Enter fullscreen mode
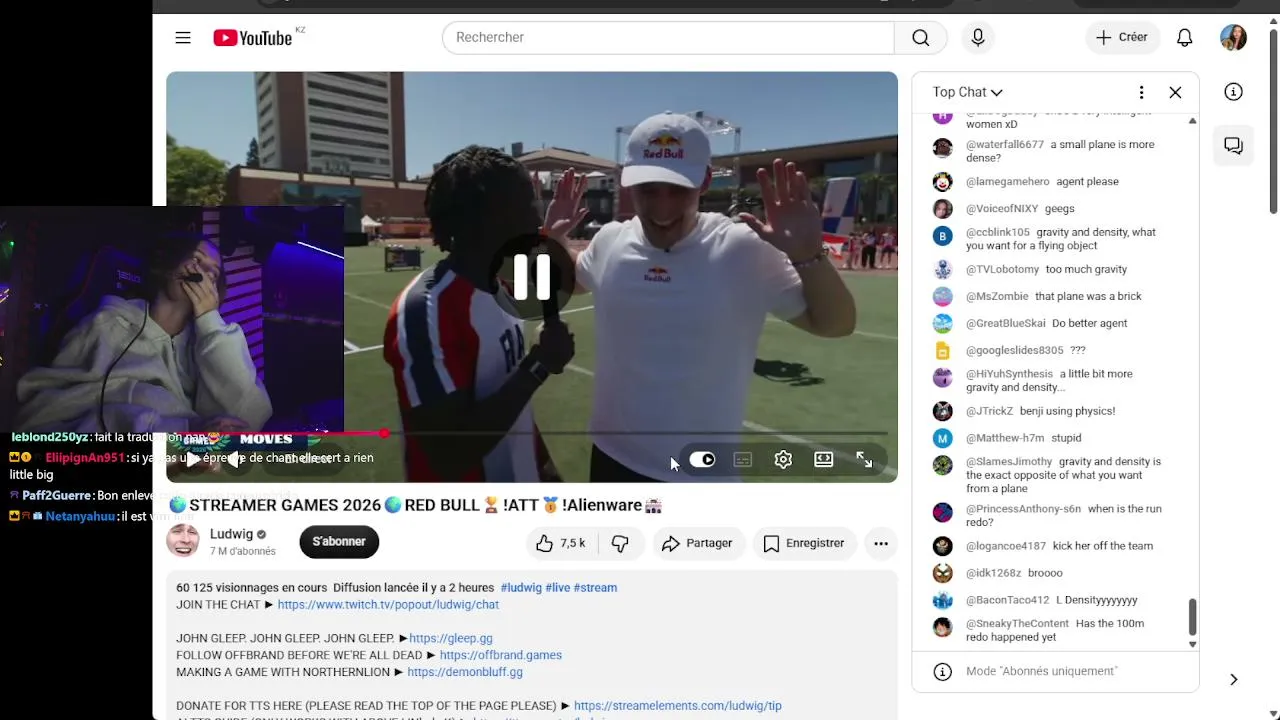This screenshot has width=1280, height=720. pyautogui.click(x=864, y=460)
